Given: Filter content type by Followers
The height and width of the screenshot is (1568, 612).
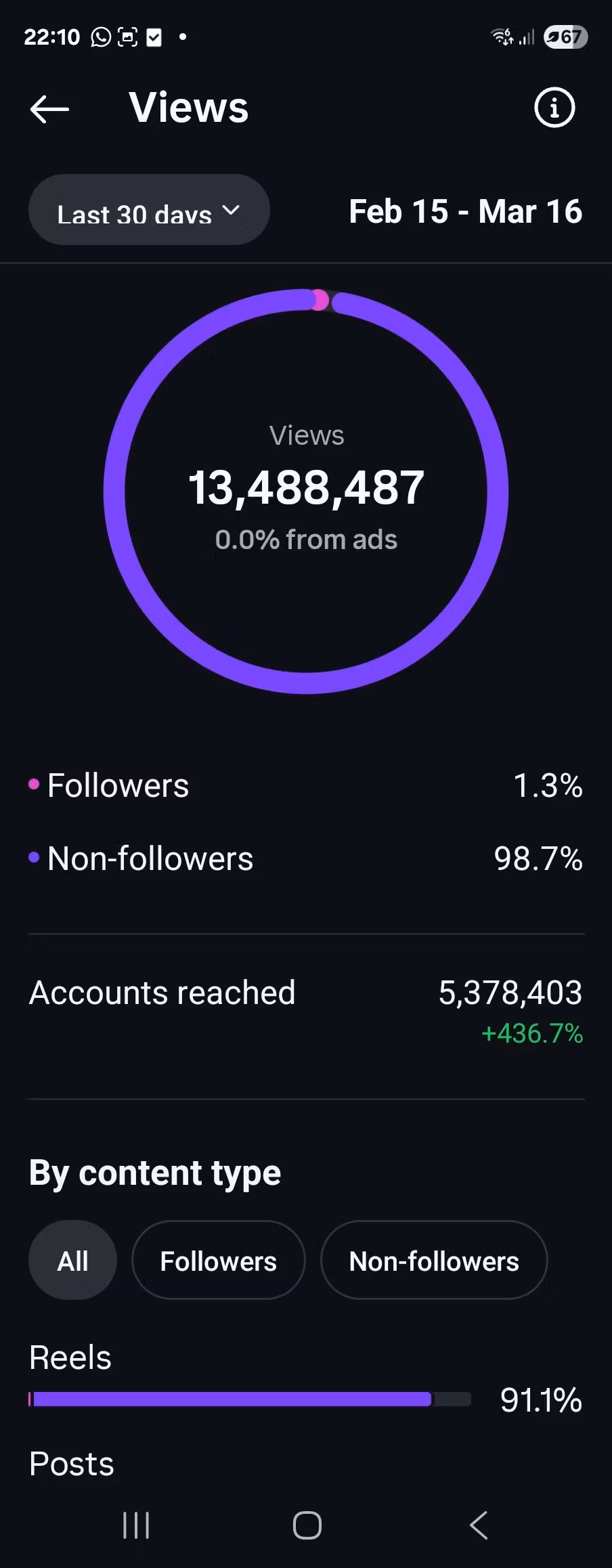Looking at the screenshot, I should tap(218, 1261).
